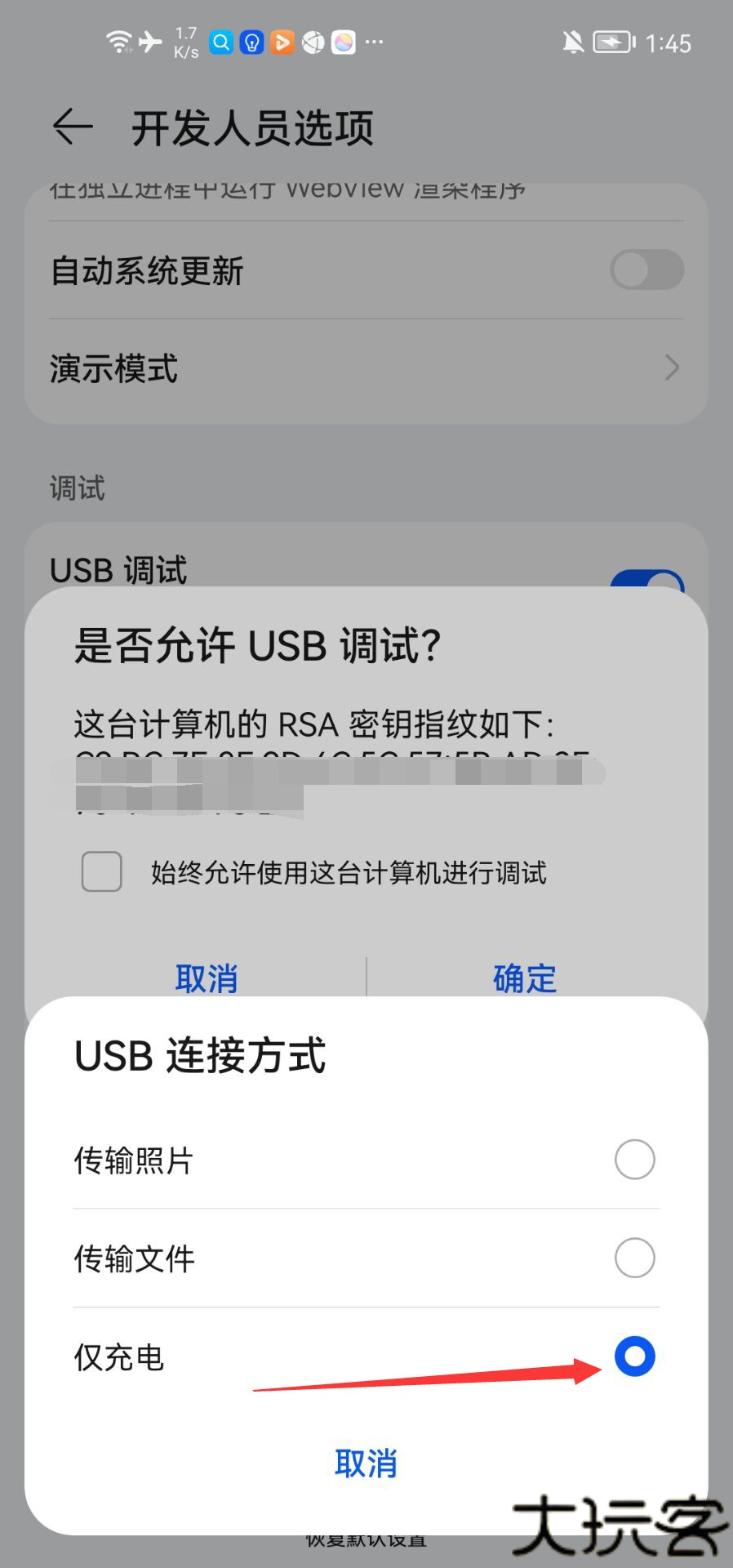Select the 传输照片 radio option

pos(634,1160)
